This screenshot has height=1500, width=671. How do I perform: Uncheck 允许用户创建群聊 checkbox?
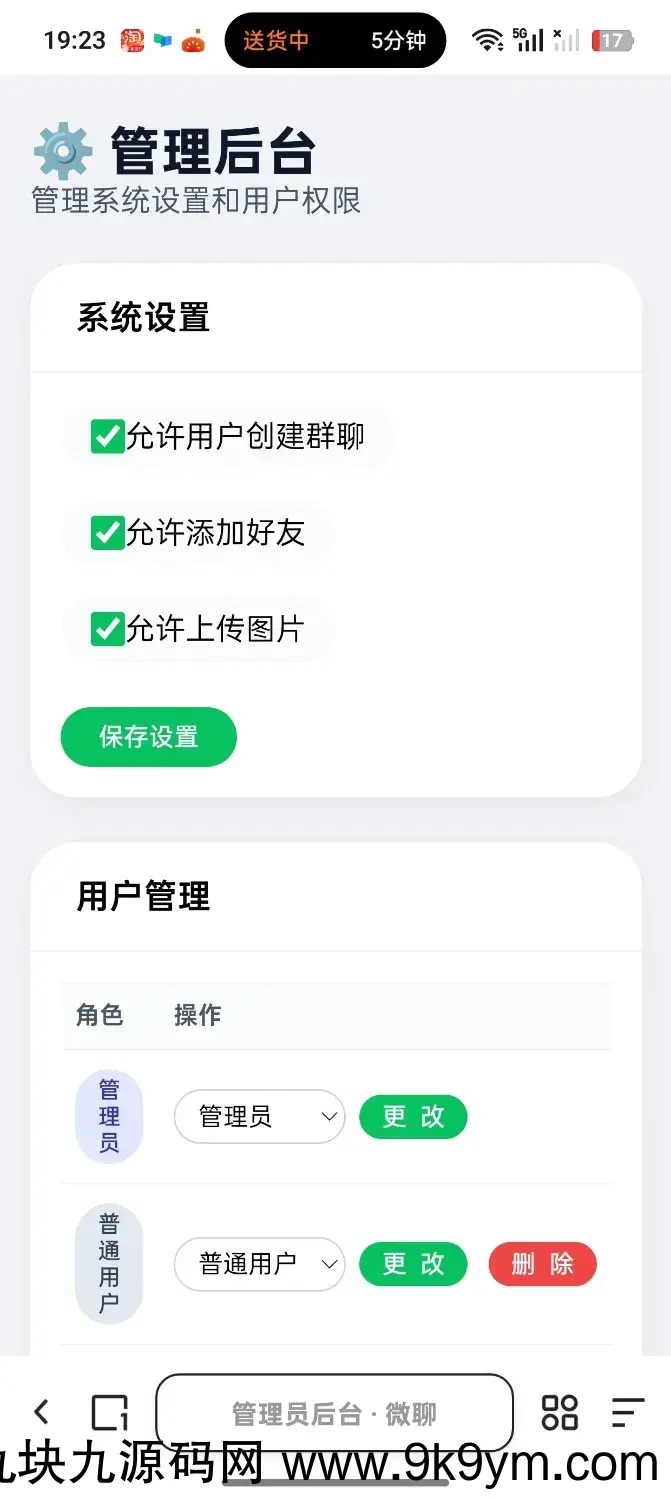107,437
